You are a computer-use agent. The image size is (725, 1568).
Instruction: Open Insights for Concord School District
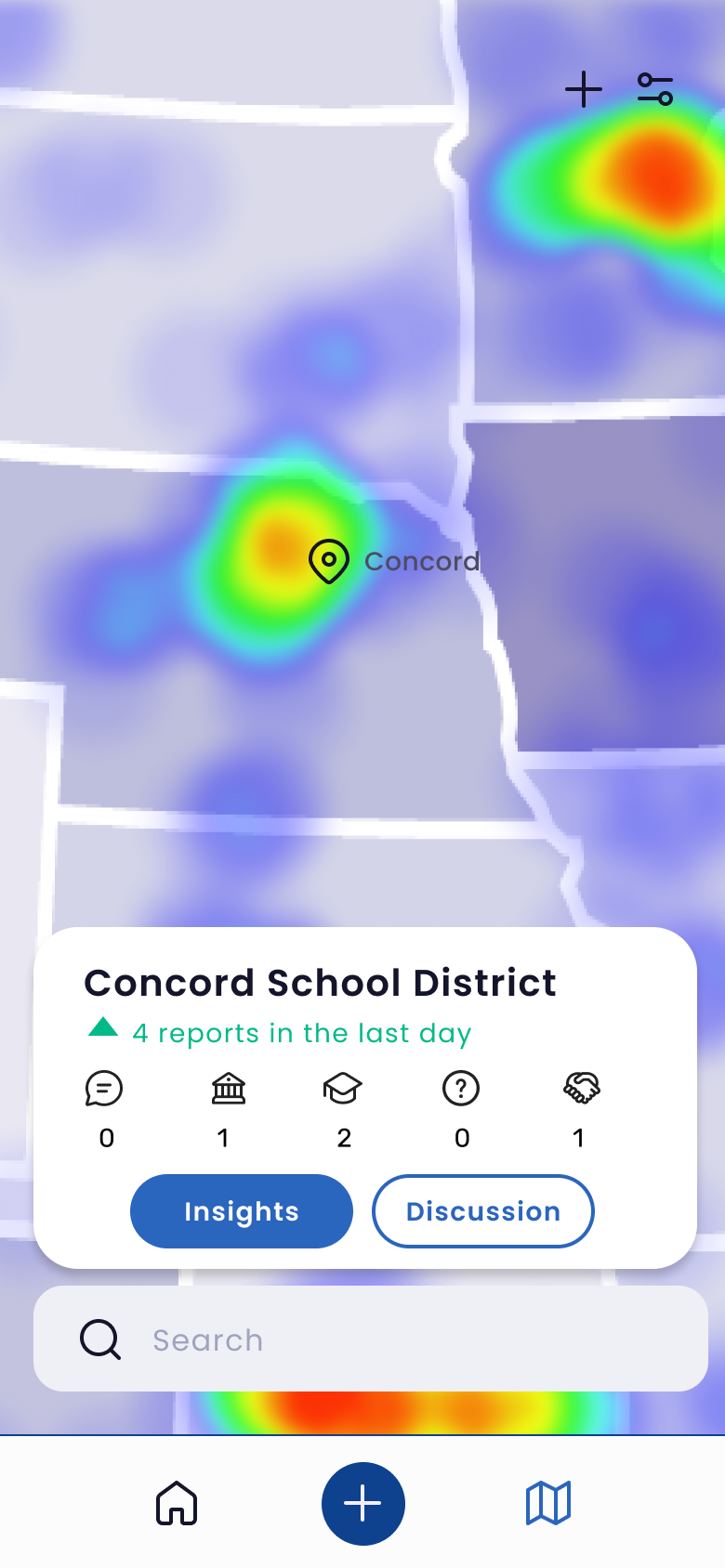click(x=242, y=1211)
